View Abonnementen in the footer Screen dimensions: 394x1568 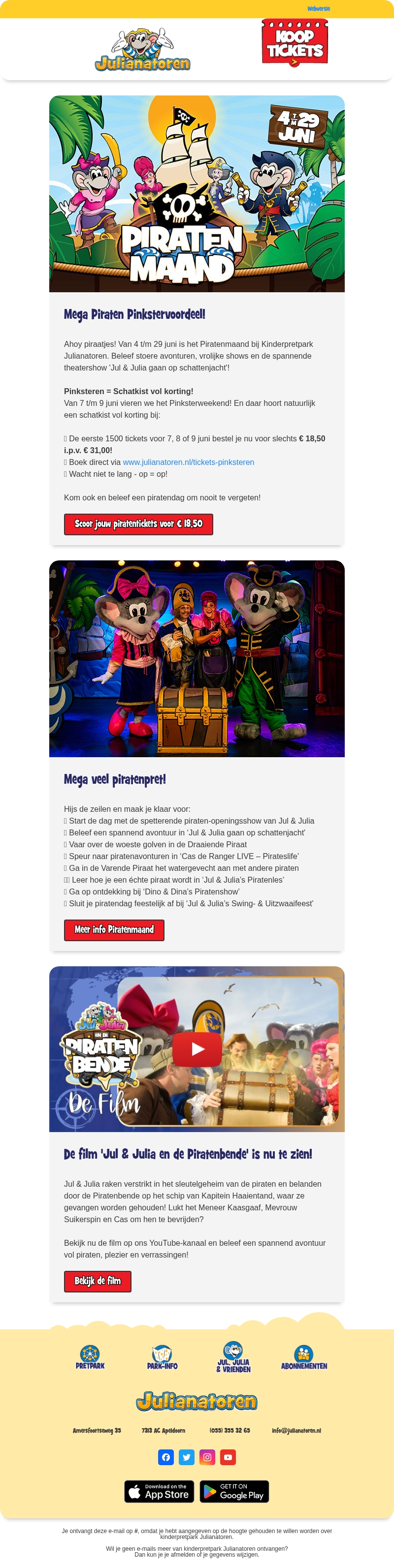[304, 1357]
